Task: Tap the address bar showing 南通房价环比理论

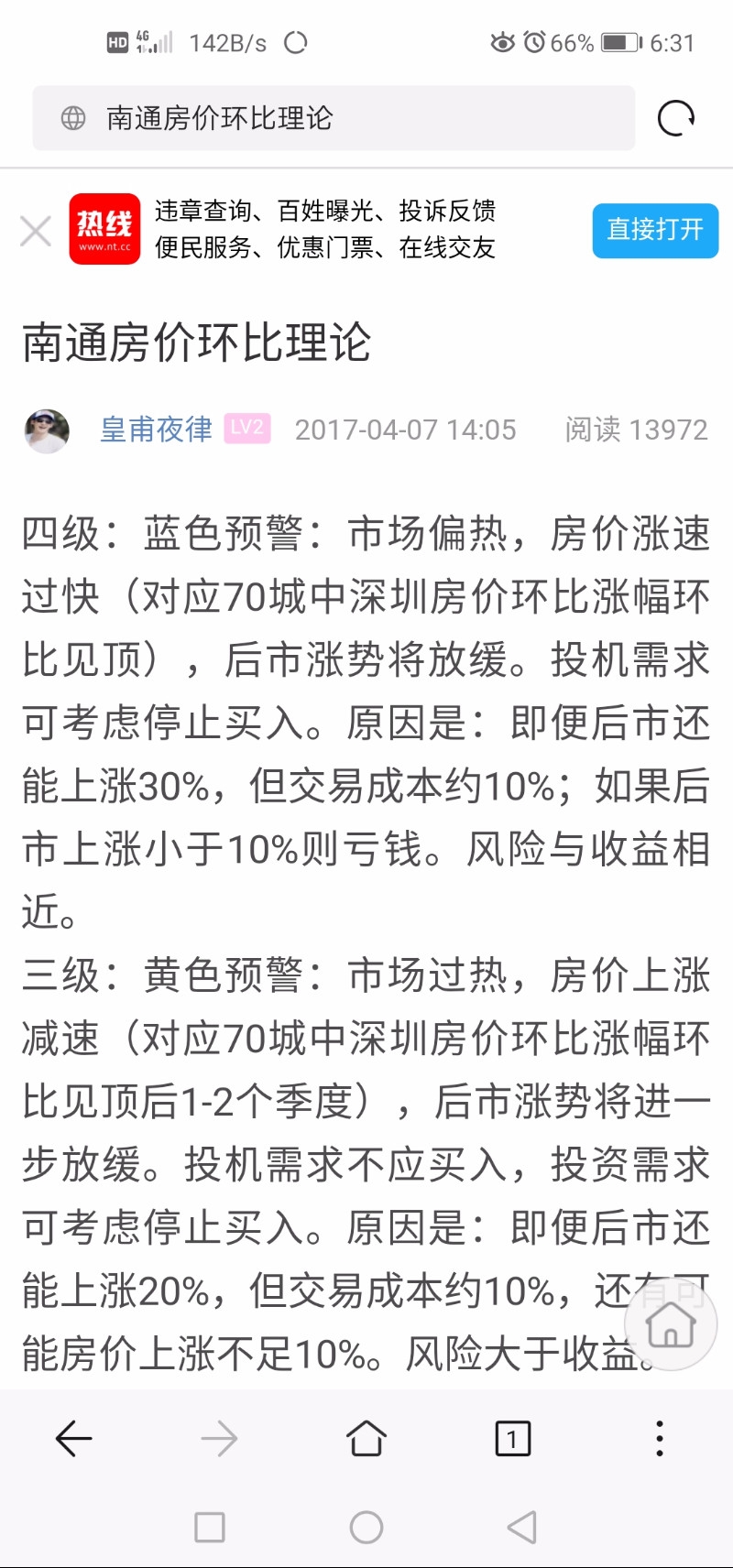Action: pos(334,118)
